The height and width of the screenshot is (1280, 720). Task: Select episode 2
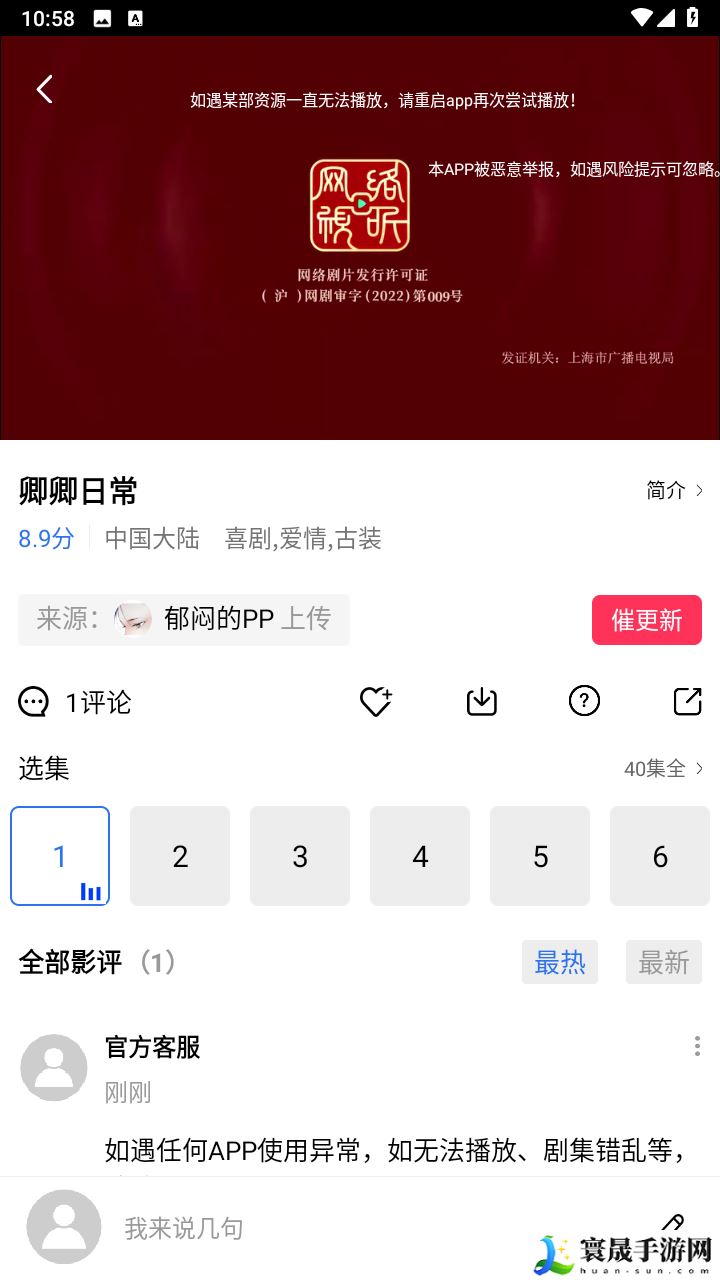pos(180,856)
